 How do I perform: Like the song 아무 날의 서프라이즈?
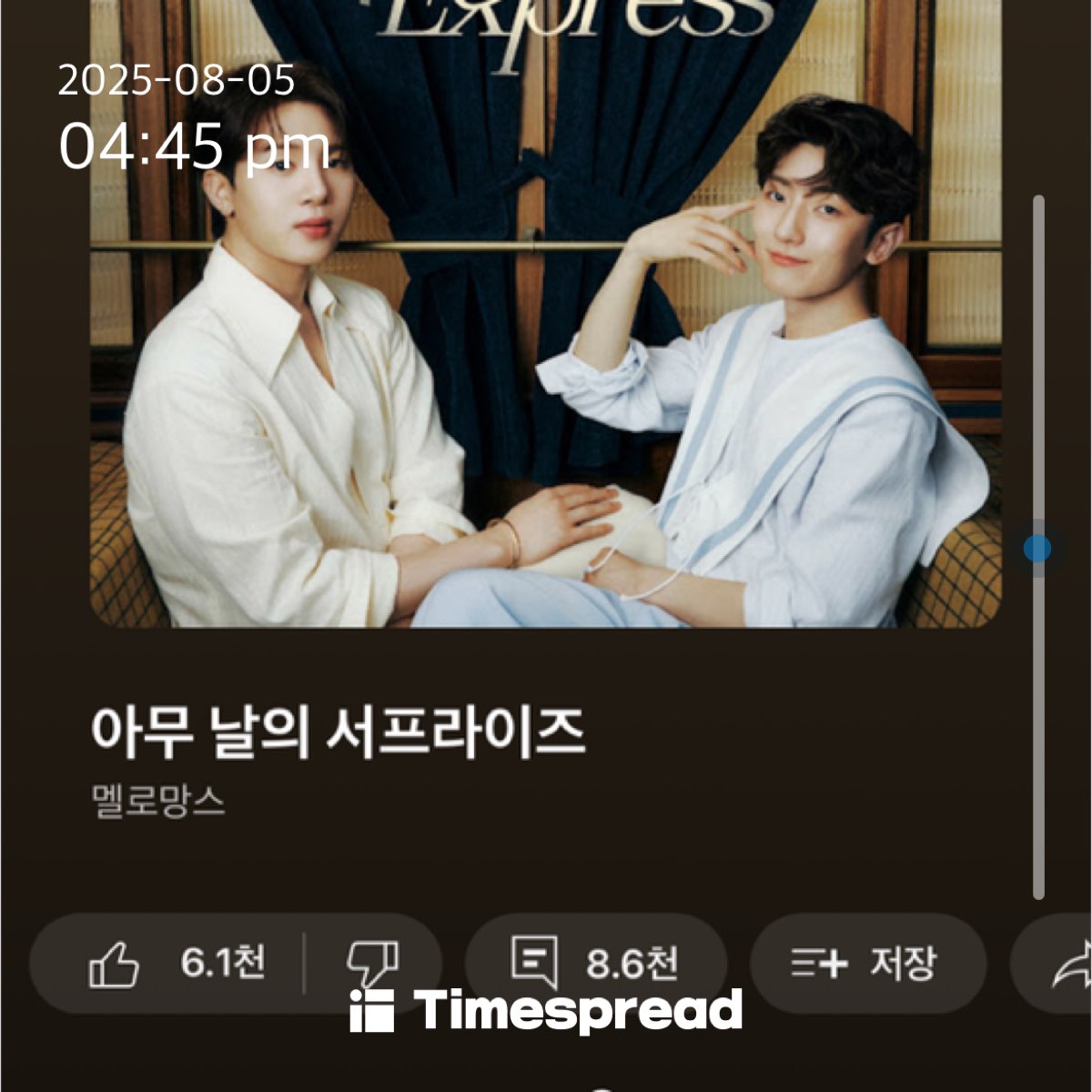click(173, 965)
